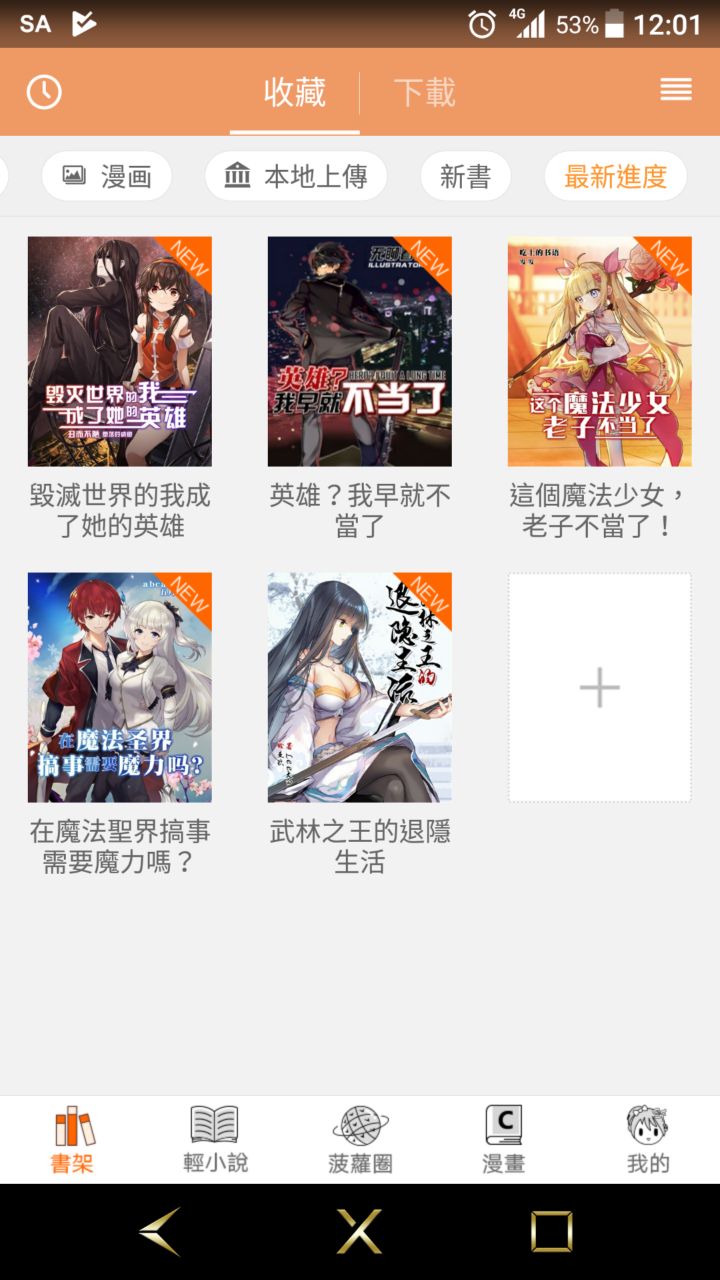Viewport: 720px width, 1280px height.
Task: Switch to the 收藏 tab
Action: (x=294, y=92)
